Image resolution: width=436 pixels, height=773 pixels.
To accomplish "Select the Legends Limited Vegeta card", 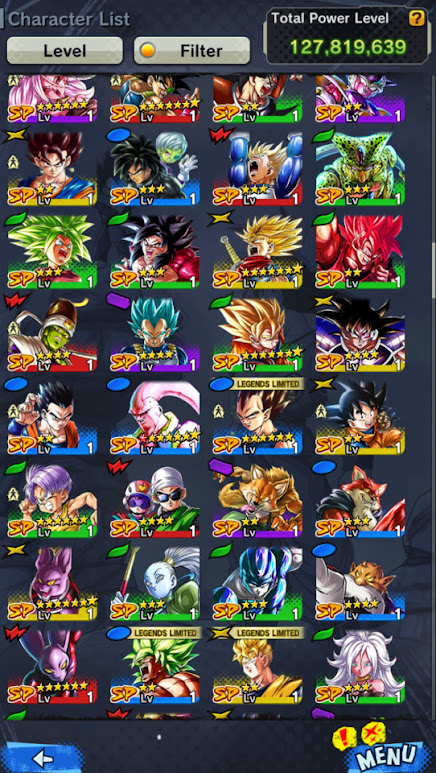I will (257, 417).
